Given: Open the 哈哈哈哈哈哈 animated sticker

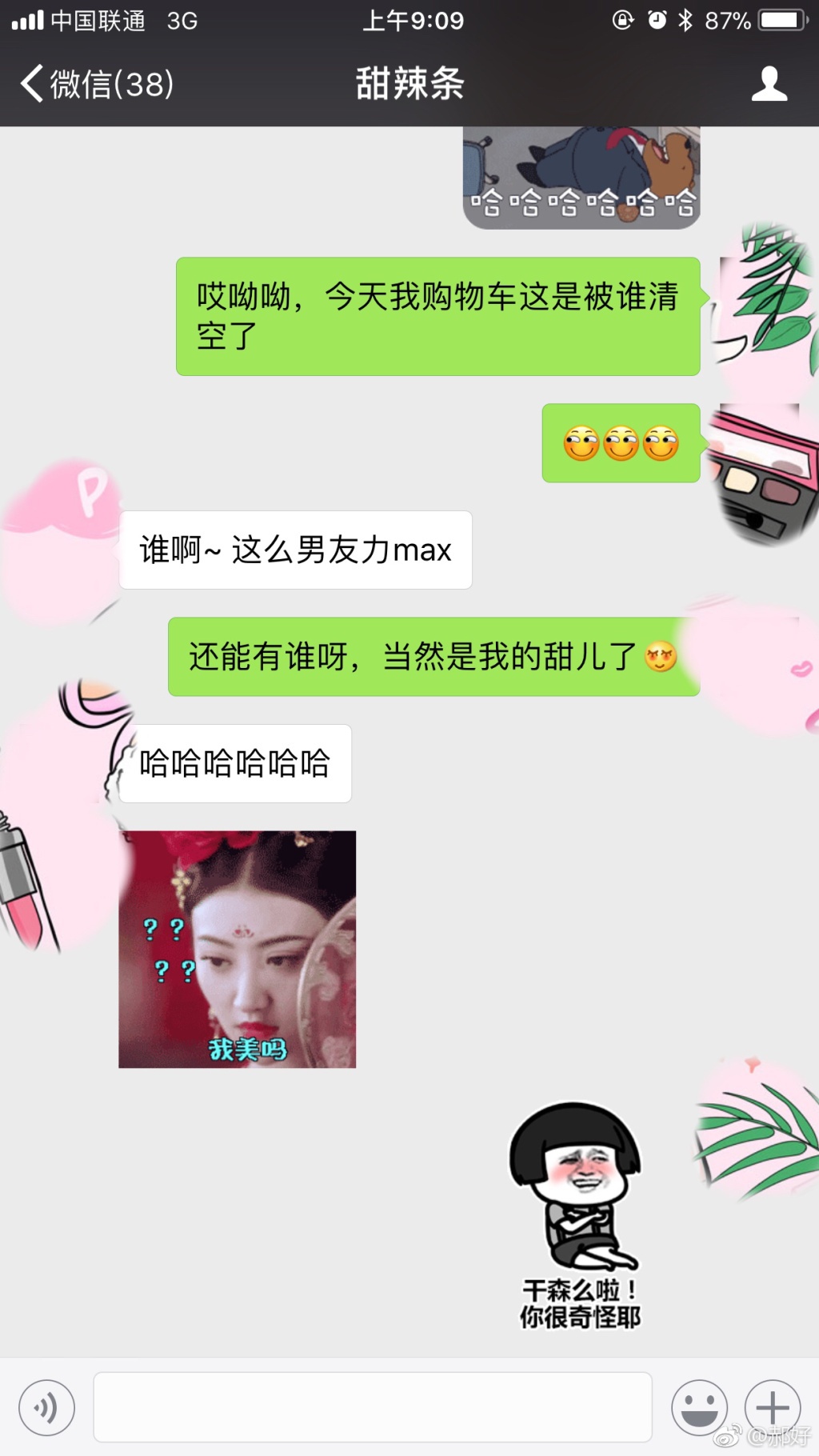Looking at the screenshot, I should (581, 180).
